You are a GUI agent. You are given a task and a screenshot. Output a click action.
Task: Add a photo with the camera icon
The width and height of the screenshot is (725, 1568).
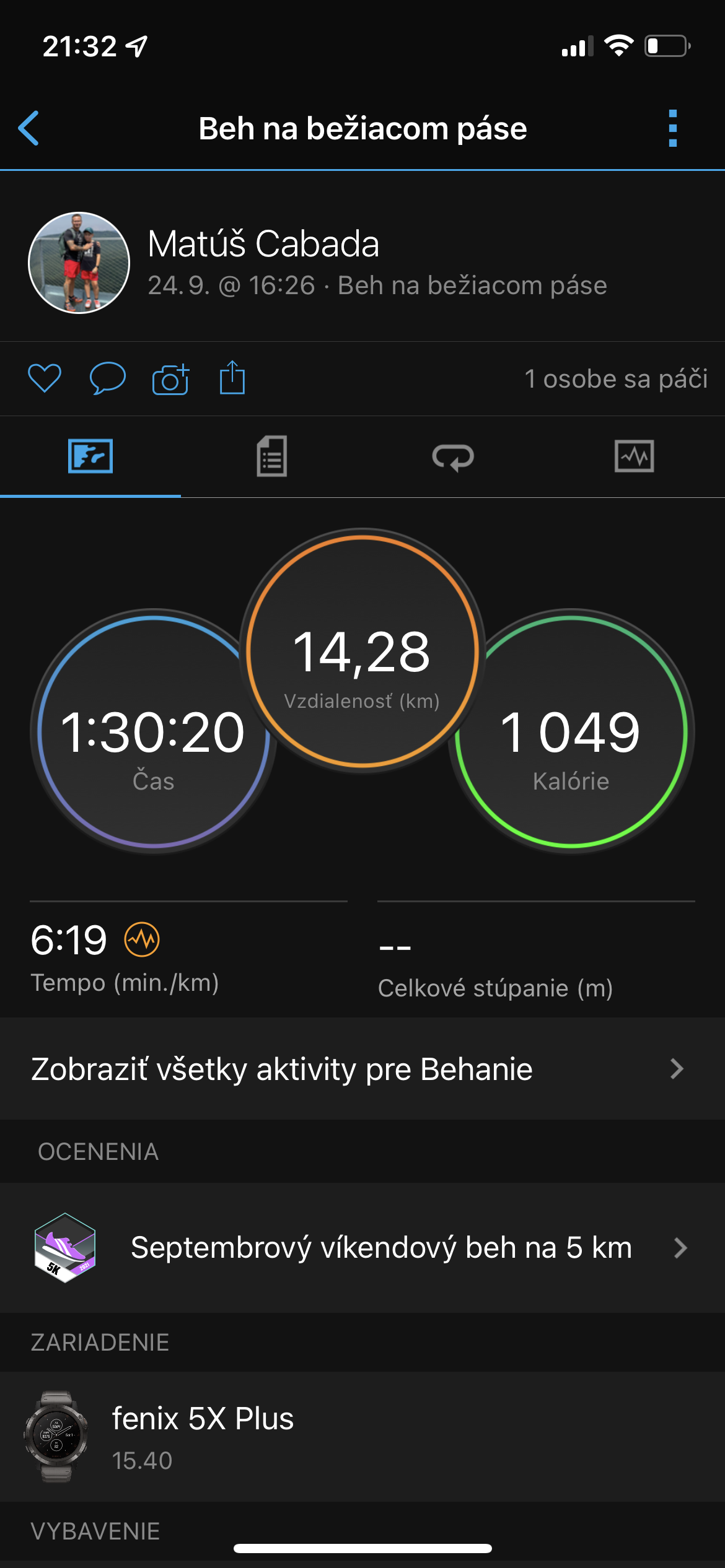170,378
